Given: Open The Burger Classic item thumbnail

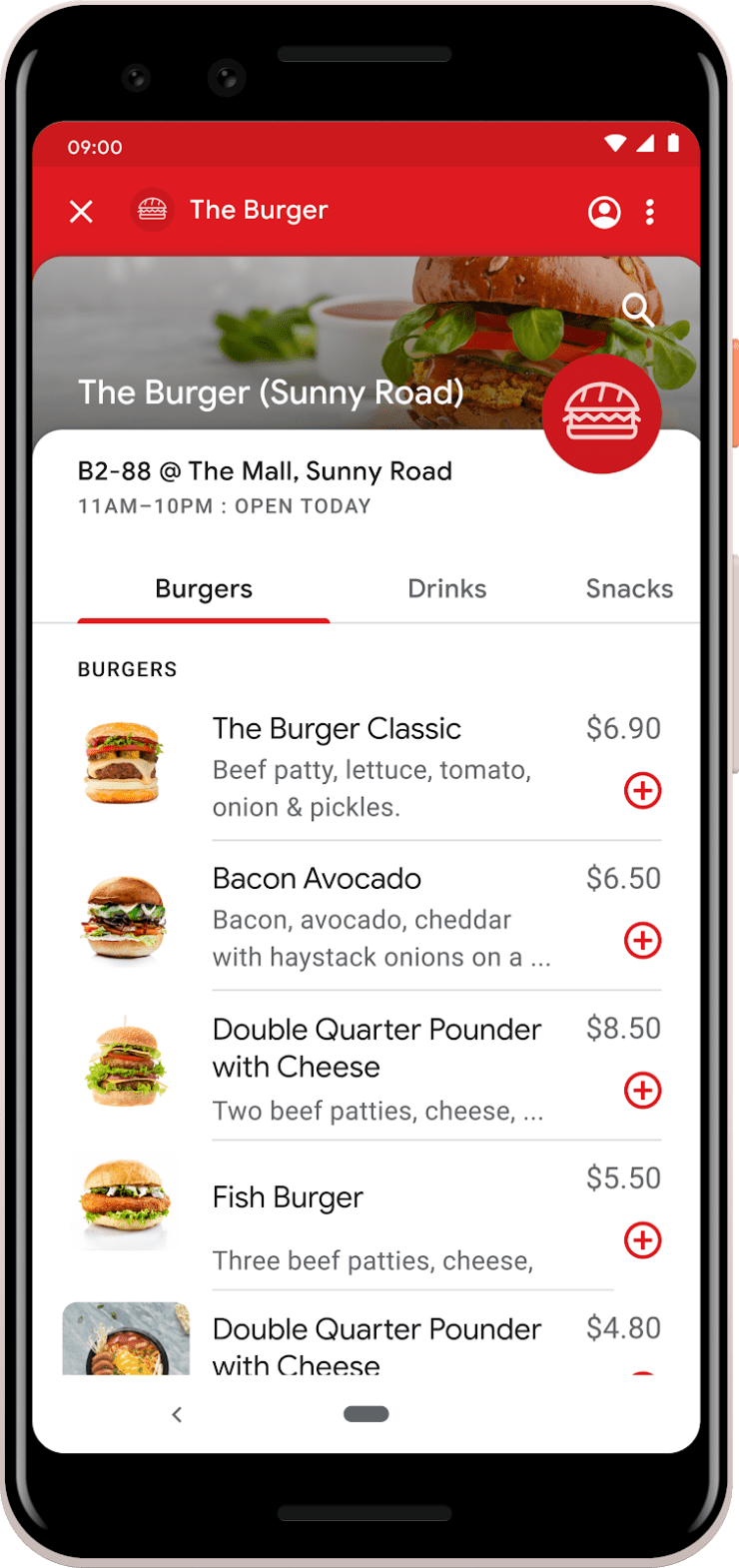Looking at the screenshot, I should (124, 763).
